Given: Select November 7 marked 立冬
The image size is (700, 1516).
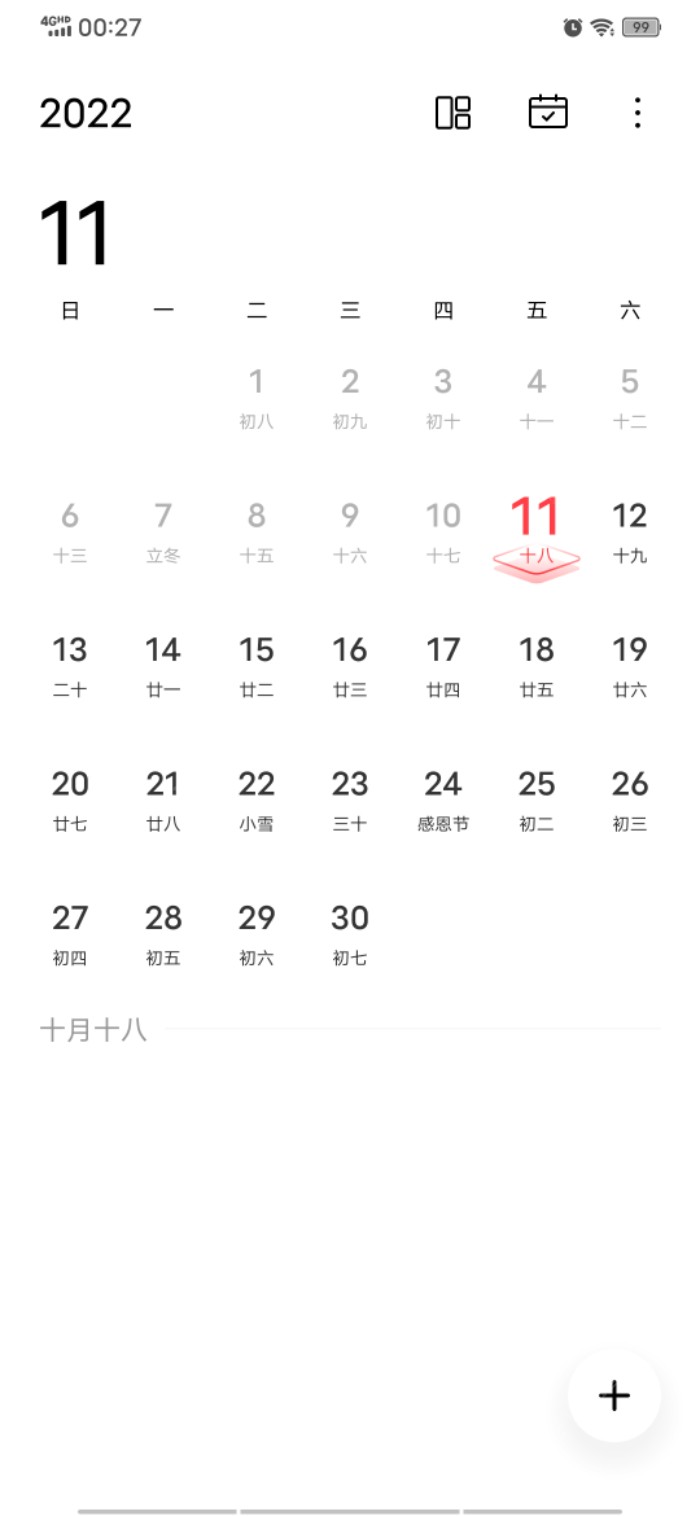Looking at the screenshot, I should pos(163,532).
